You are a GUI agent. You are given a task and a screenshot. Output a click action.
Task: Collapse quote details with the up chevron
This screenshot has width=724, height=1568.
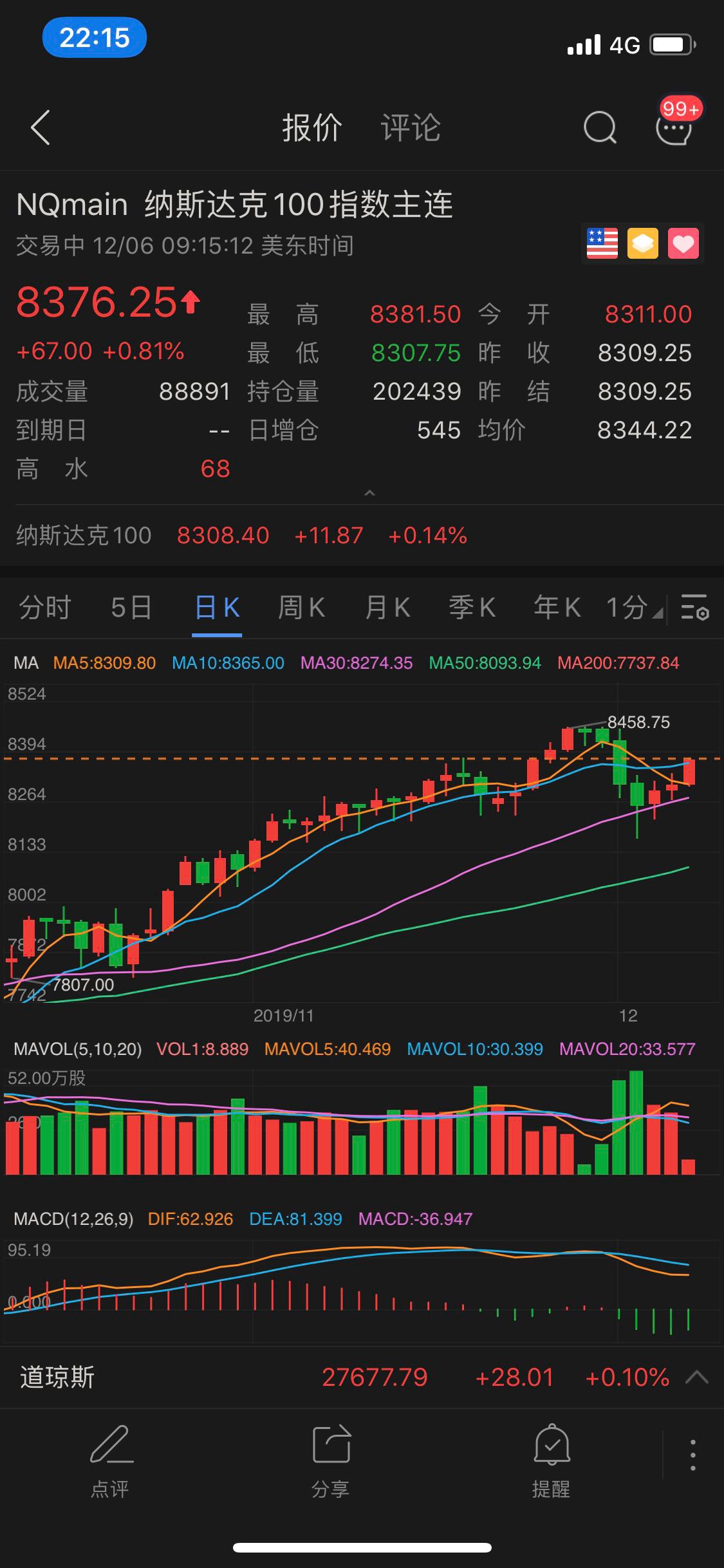click(x=369, y=493)
